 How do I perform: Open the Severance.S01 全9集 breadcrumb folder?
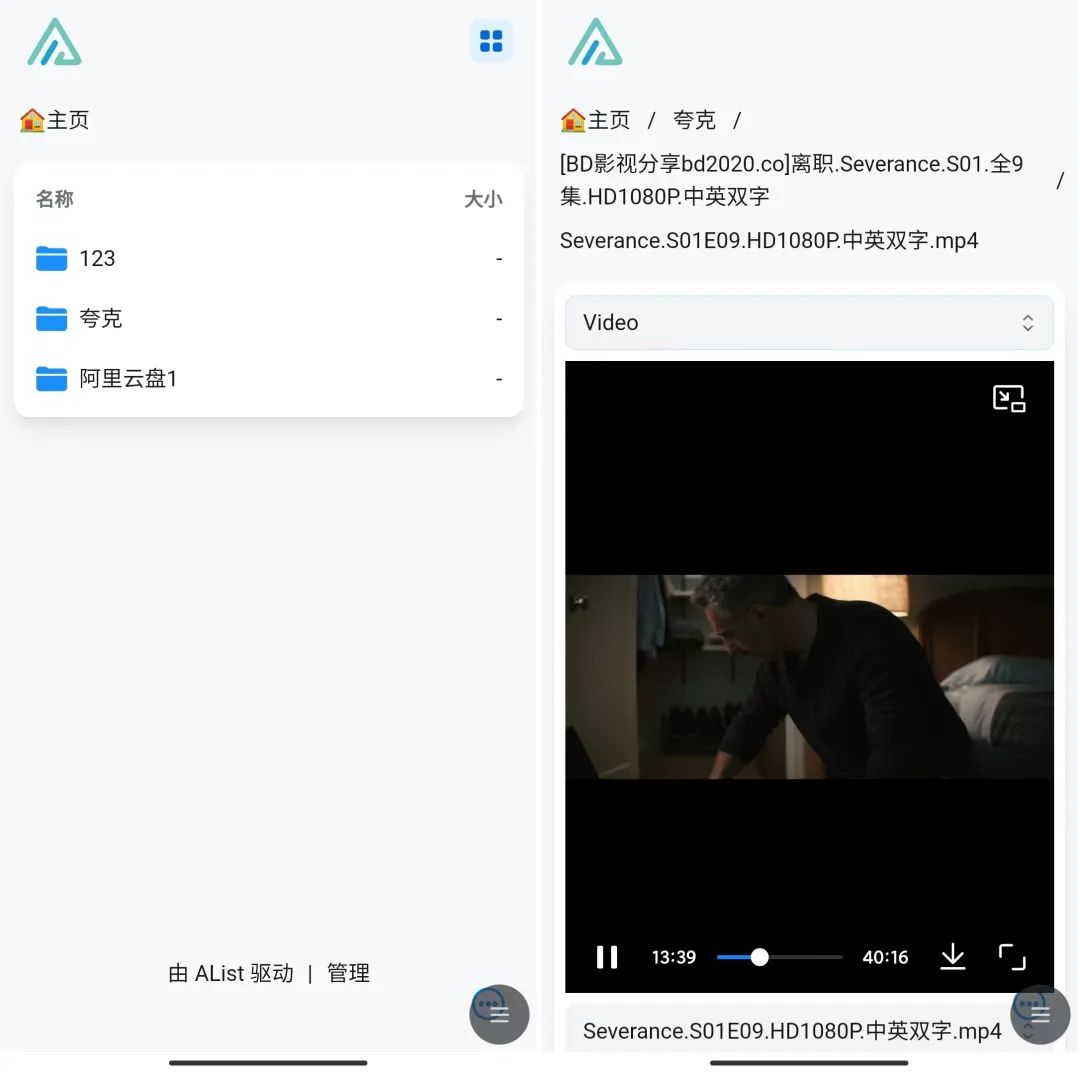[791, 180]
